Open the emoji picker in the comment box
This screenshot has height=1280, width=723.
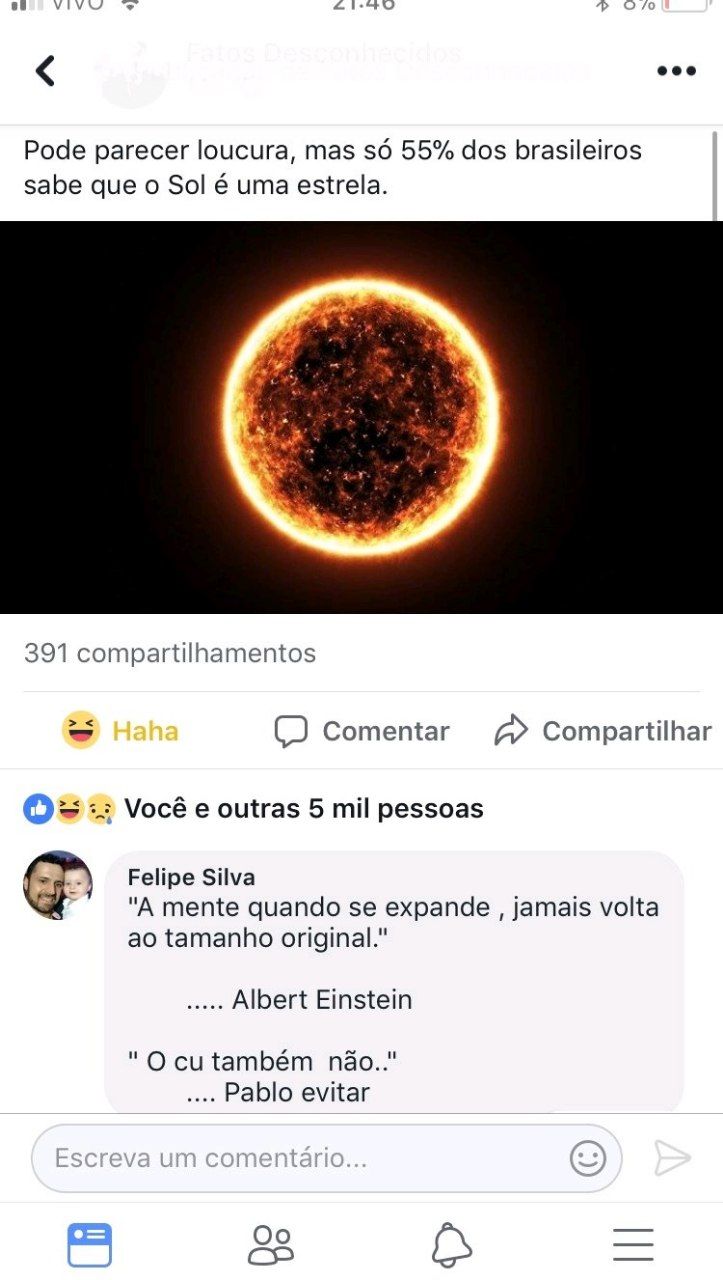coord(588,1158)
